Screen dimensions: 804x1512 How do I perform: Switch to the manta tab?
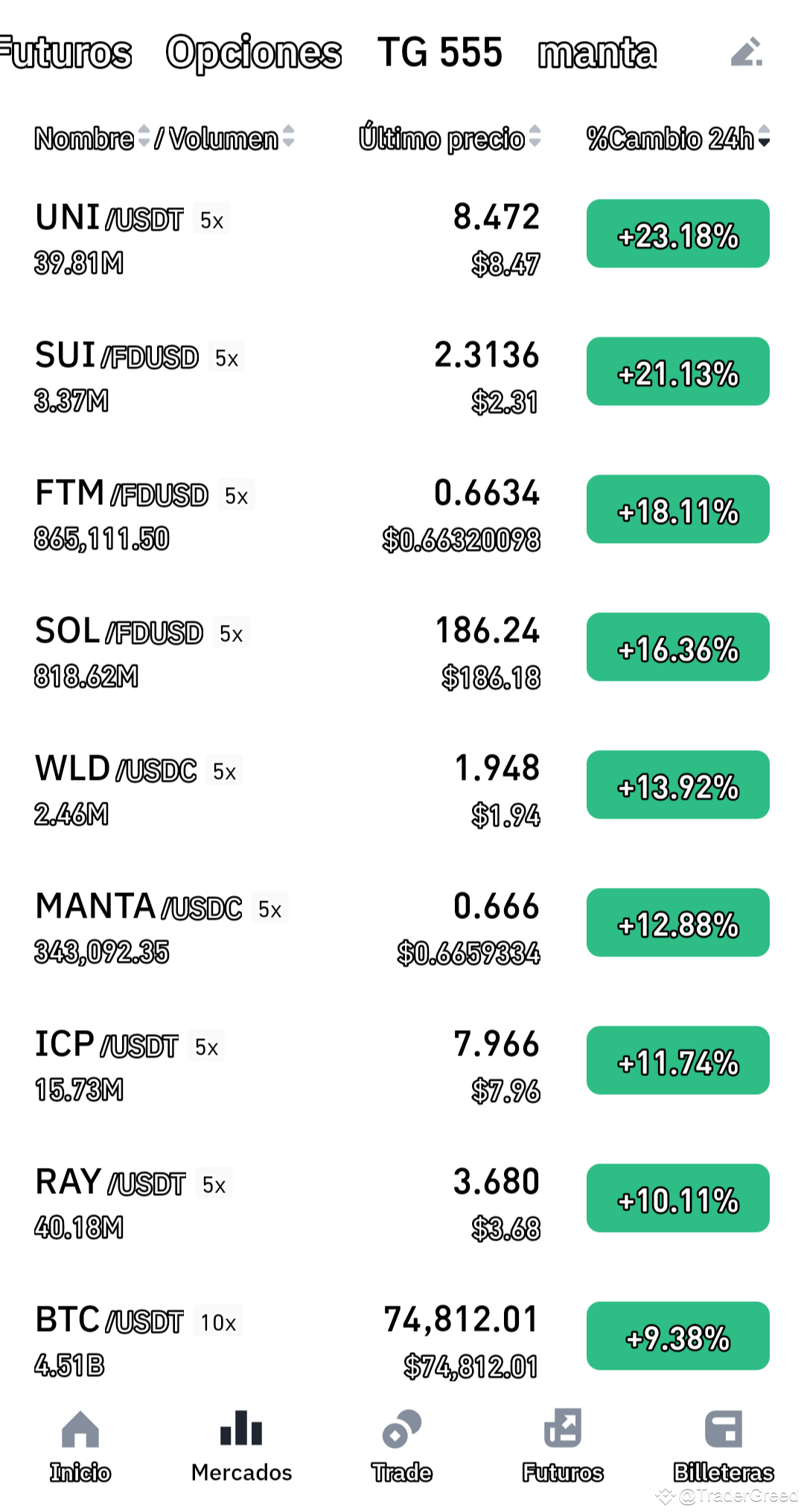point(598,53)
